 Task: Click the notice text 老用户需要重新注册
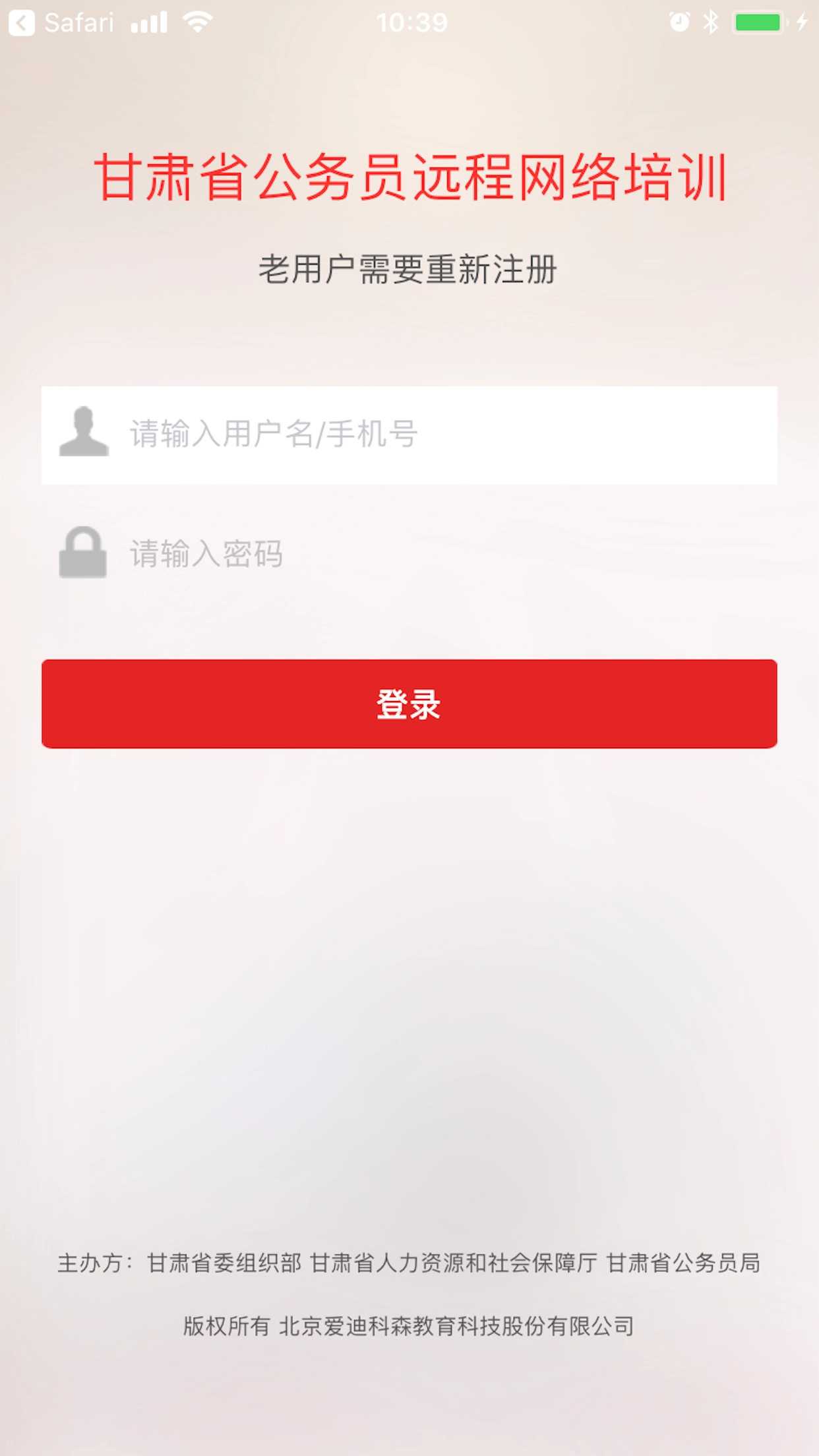point(409,266)
